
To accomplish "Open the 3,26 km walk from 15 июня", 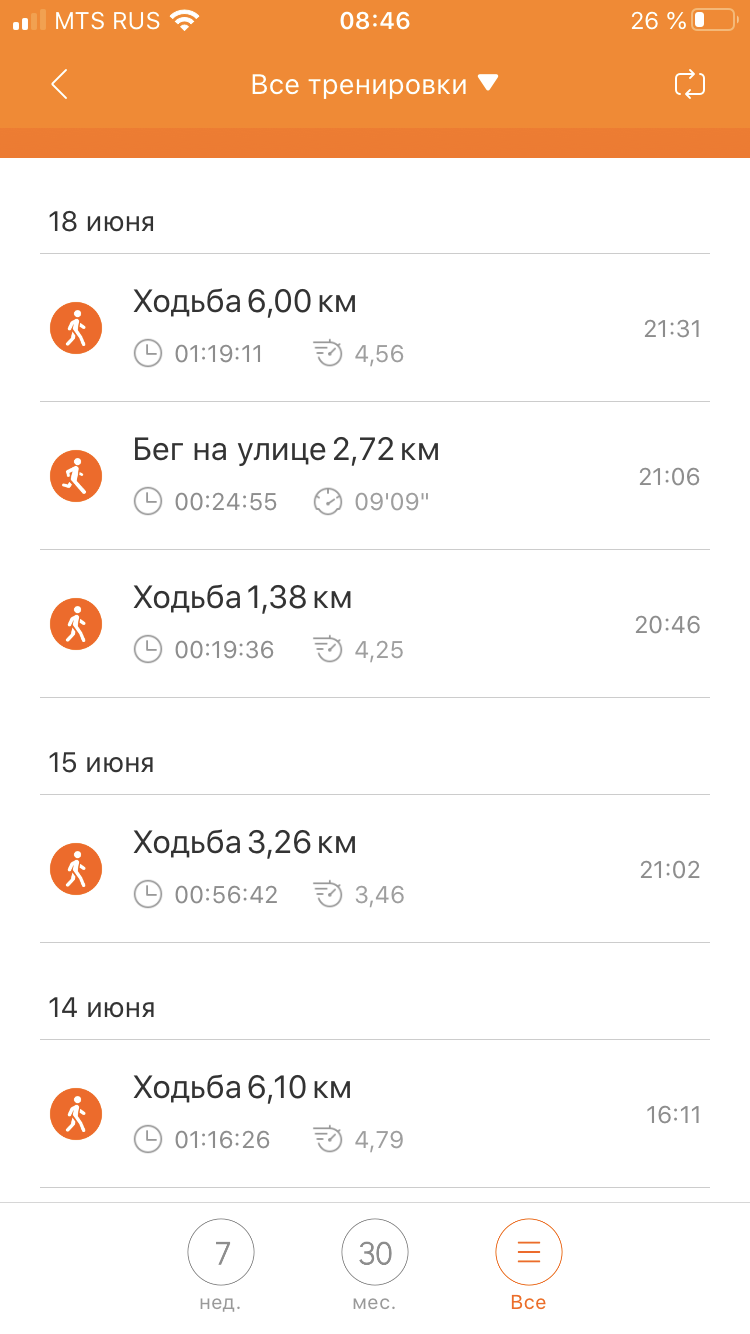I will pos(374,869).
